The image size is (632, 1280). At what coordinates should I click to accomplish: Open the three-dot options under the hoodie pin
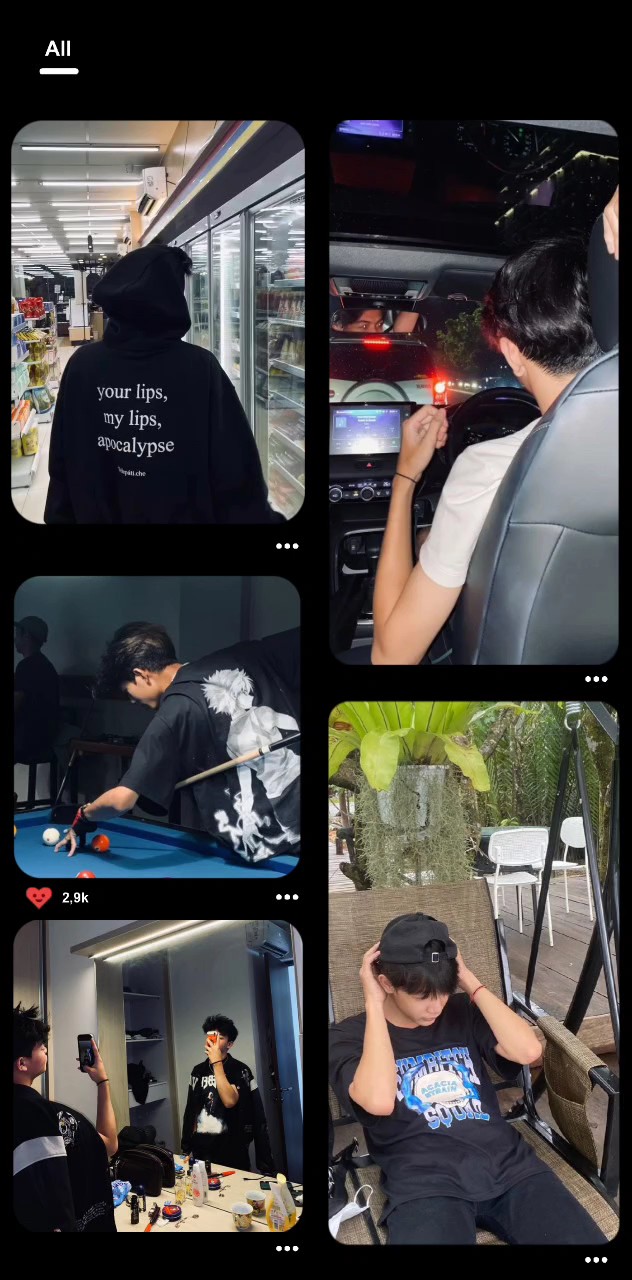287,546
